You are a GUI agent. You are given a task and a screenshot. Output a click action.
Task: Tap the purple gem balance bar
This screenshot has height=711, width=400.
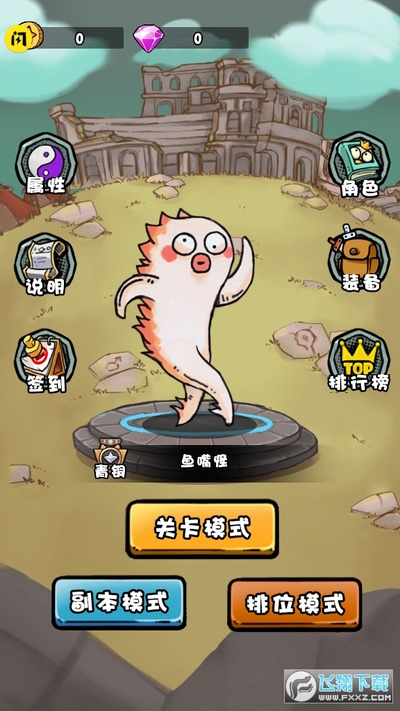point(191,38)
